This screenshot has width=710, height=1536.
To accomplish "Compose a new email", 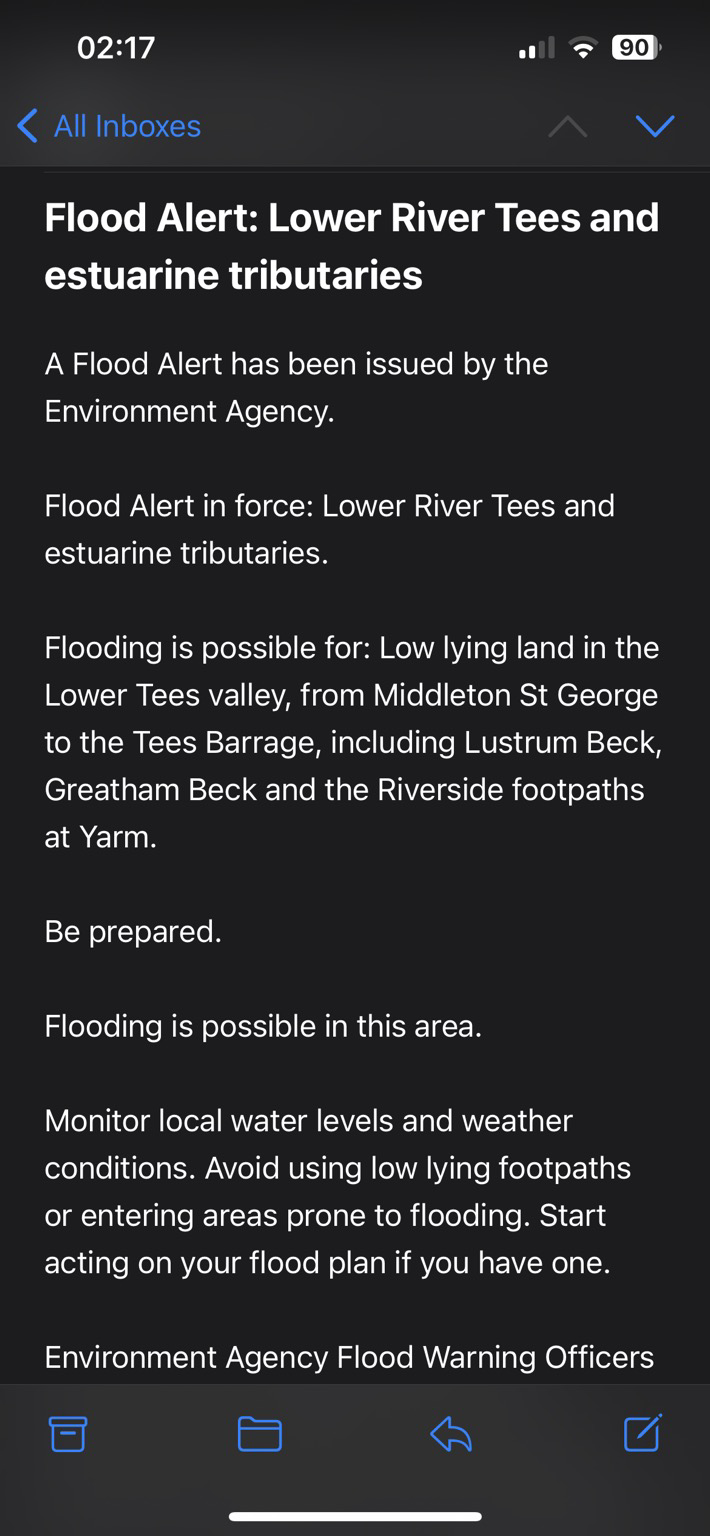I will [642, 1432].
